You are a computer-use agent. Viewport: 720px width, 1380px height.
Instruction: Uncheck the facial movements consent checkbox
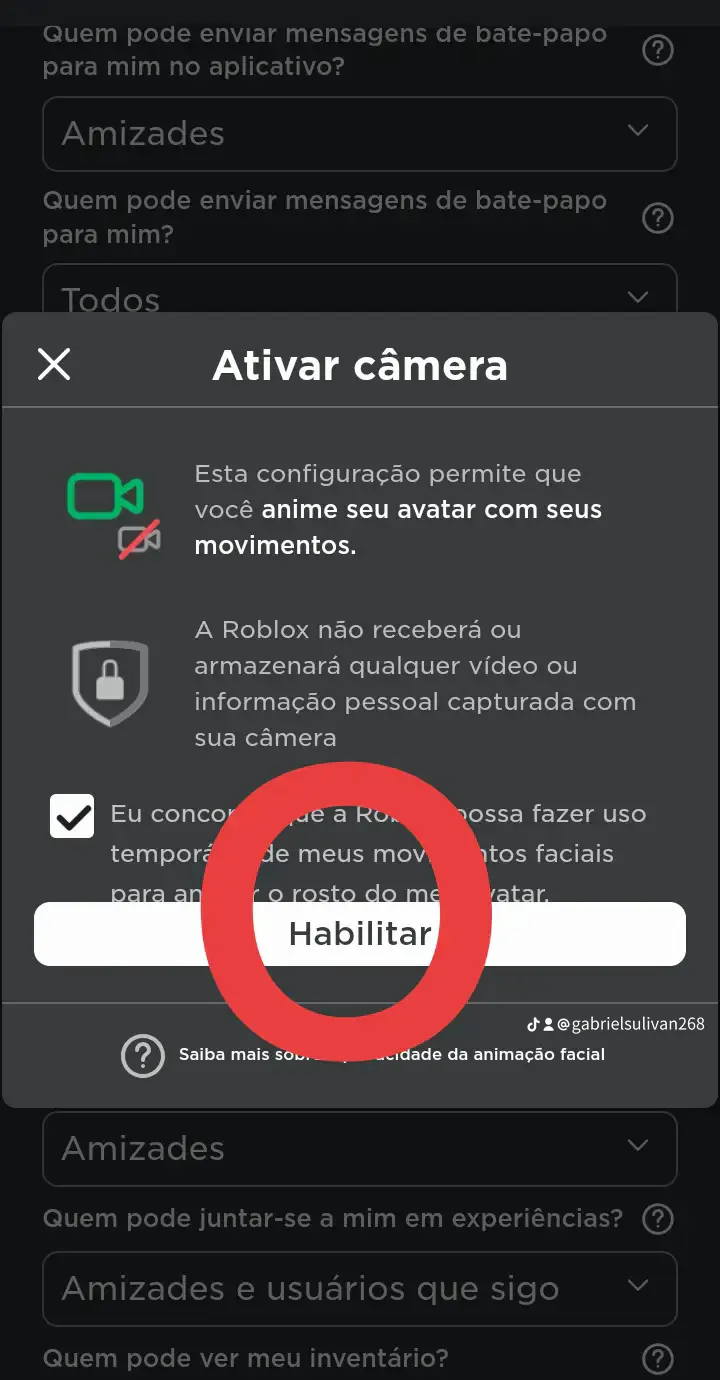tap(72, 816)
